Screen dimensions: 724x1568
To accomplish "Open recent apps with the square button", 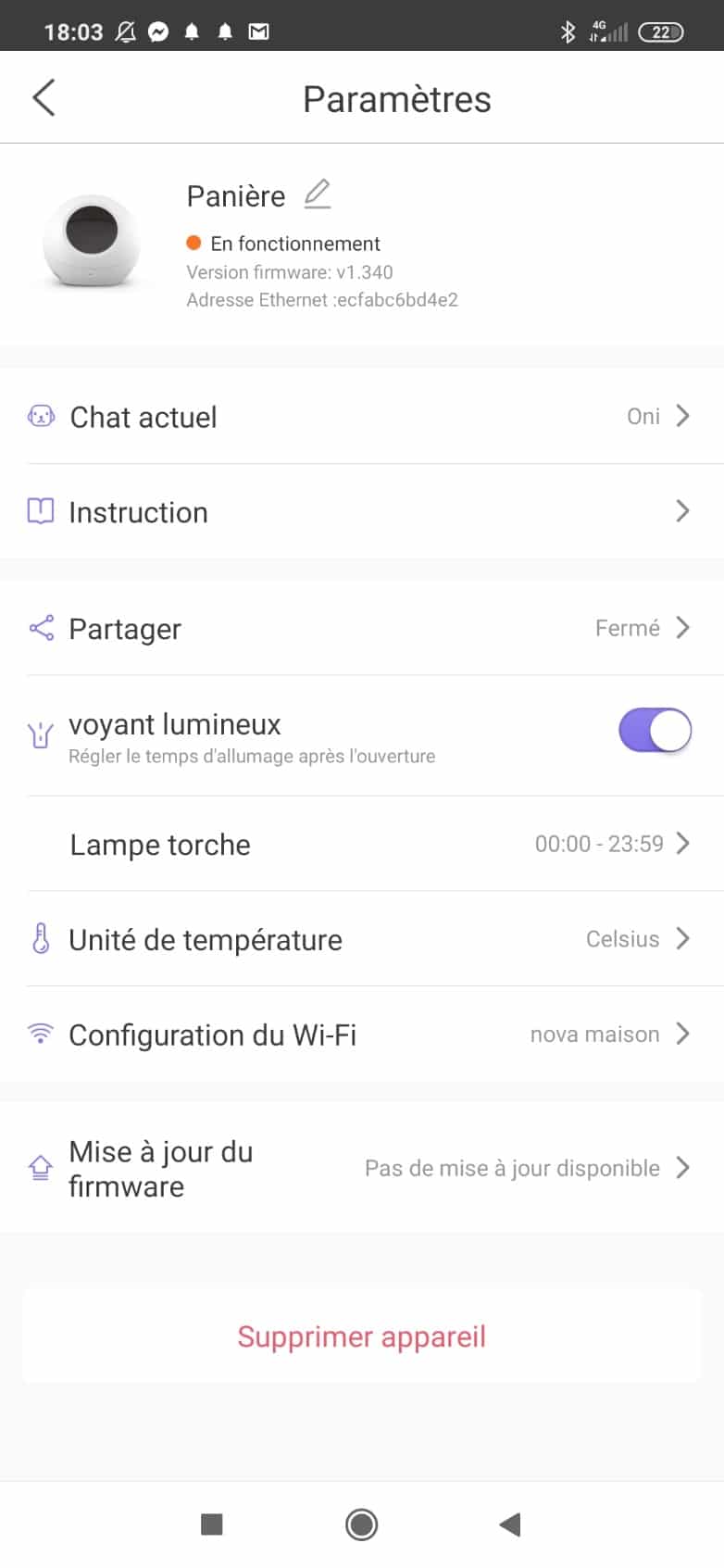I will click(x=212, y=1524).
